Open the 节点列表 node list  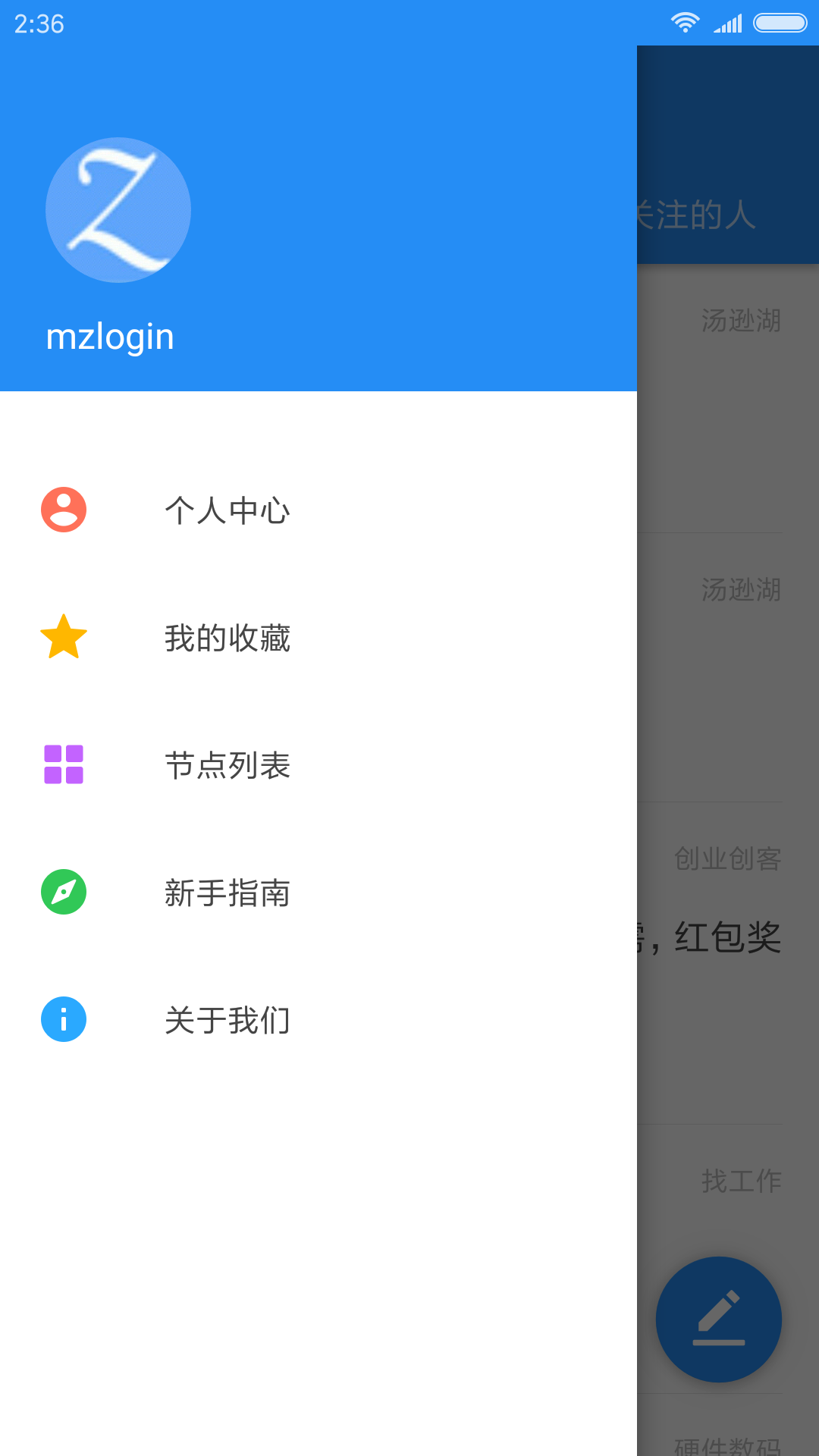[x=227, y=765]
